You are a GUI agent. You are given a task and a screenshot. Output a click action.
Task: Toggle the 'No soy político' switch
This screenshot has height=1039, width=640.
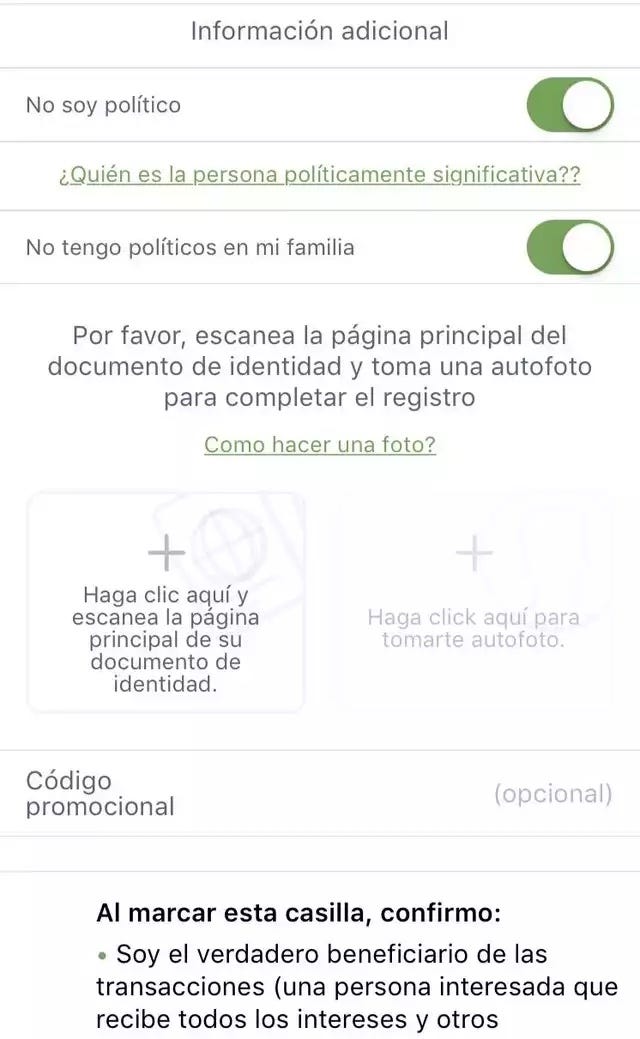coord(570,105)
